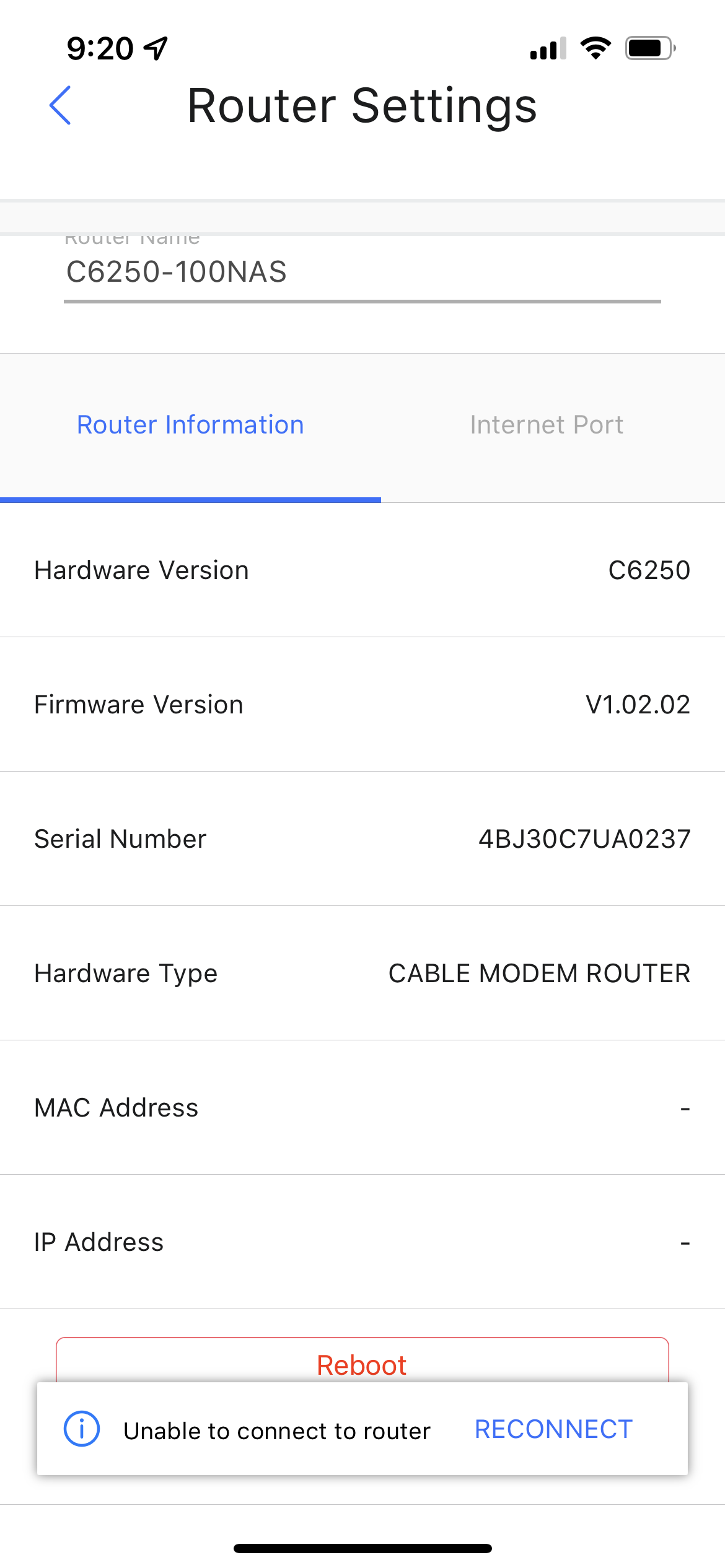
Task: Select the Router Information tab
Action: click(x=190, y=424)
